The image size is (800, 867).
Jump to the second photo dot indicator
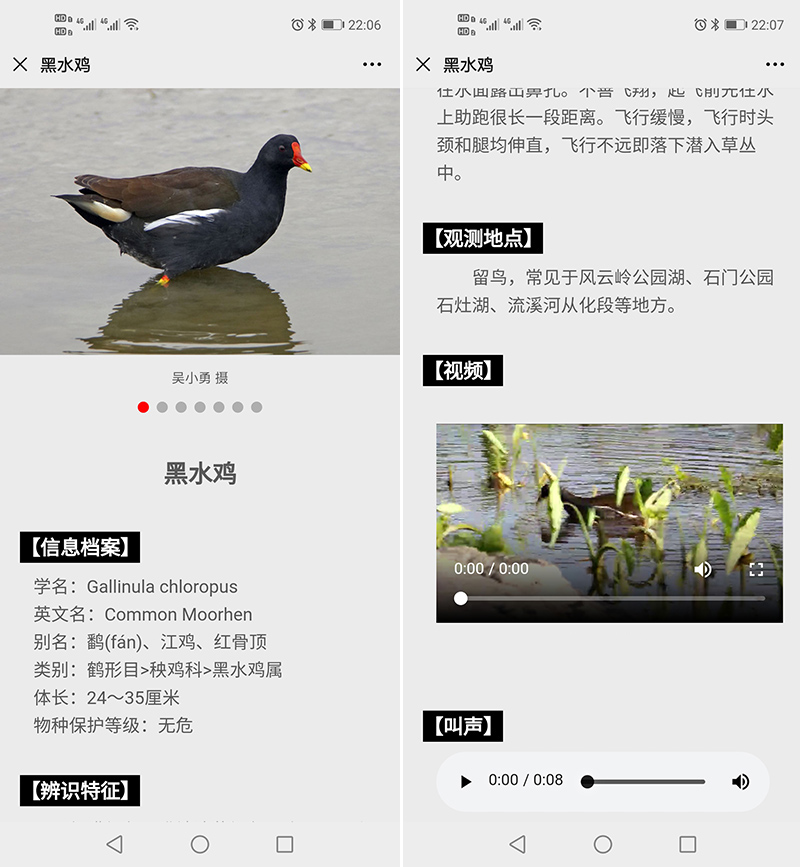162,407
